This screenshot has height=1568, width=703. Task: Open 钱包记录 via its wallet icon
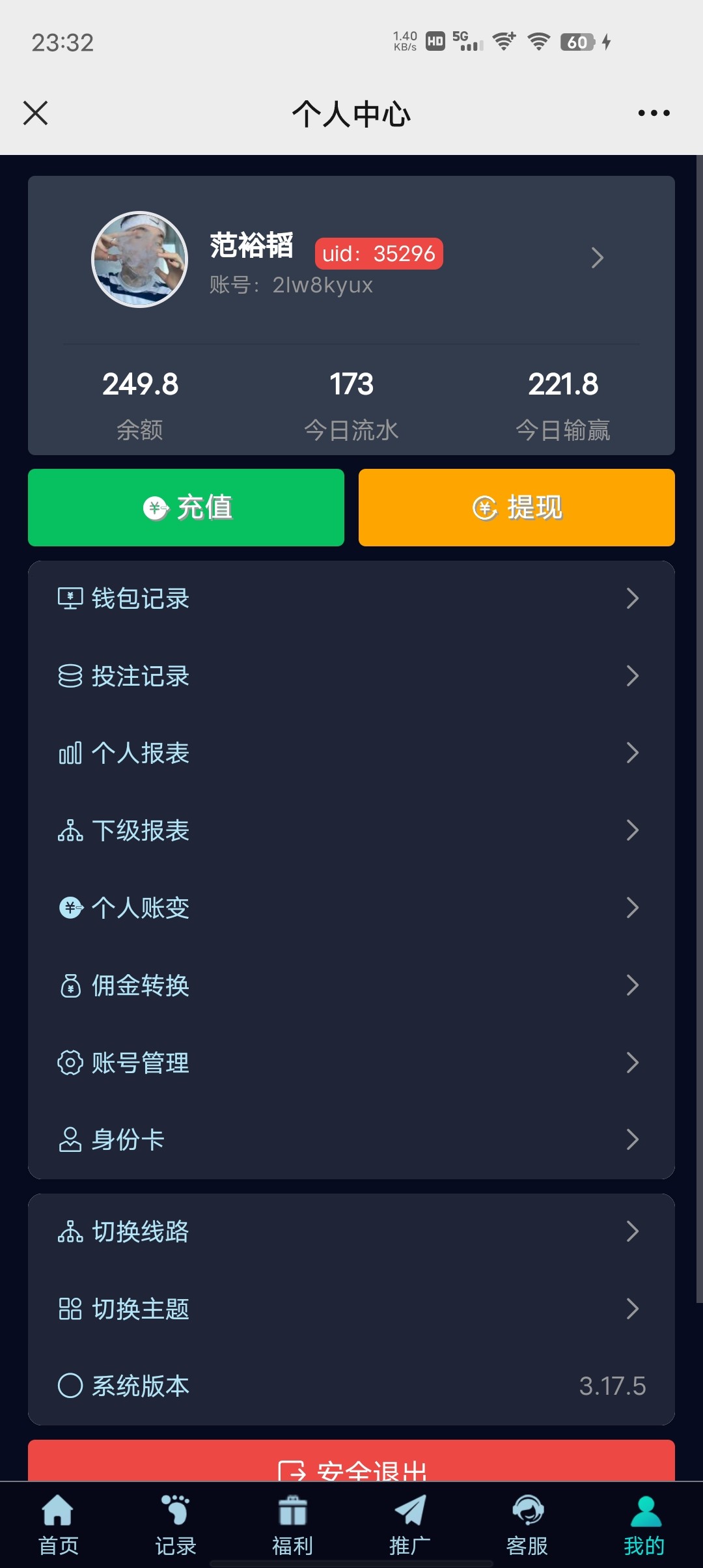tap(70, 598)
